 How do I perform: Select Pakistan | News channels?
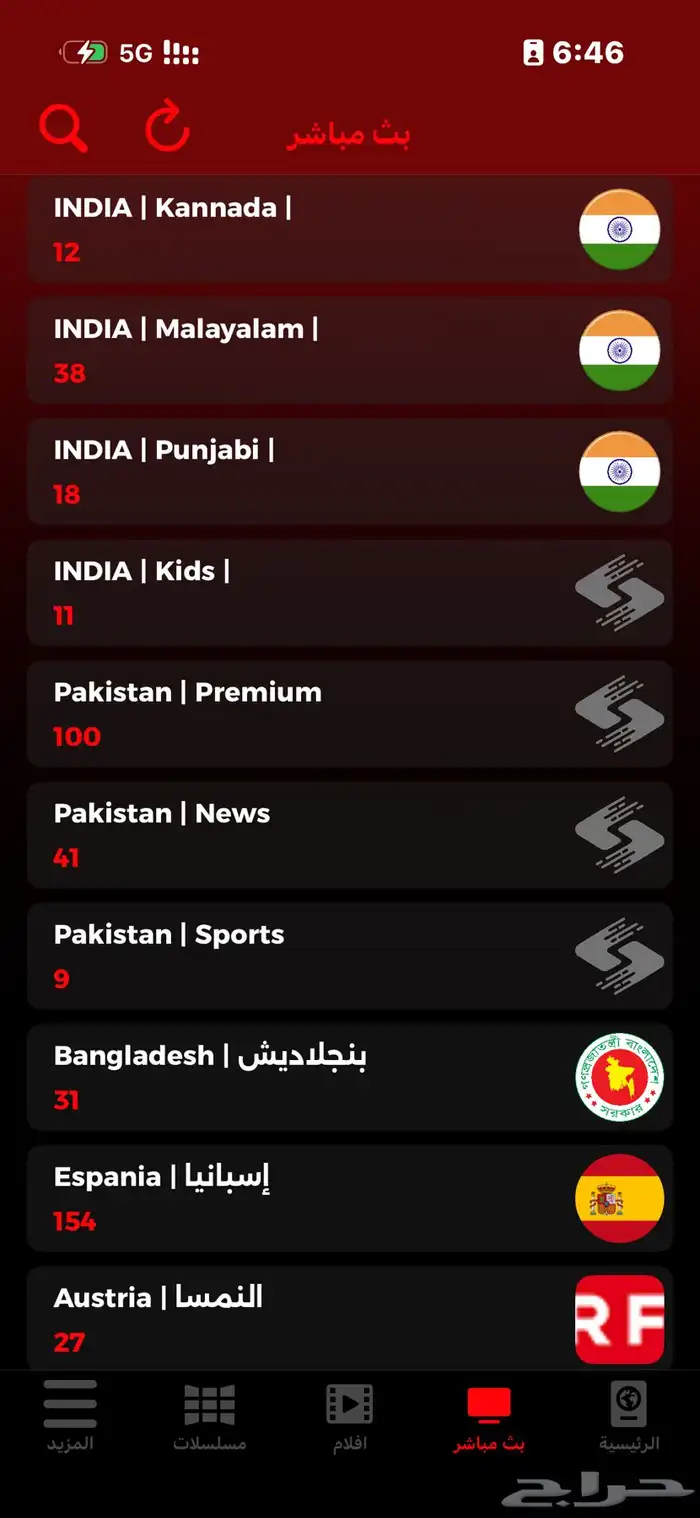[349, 834]
